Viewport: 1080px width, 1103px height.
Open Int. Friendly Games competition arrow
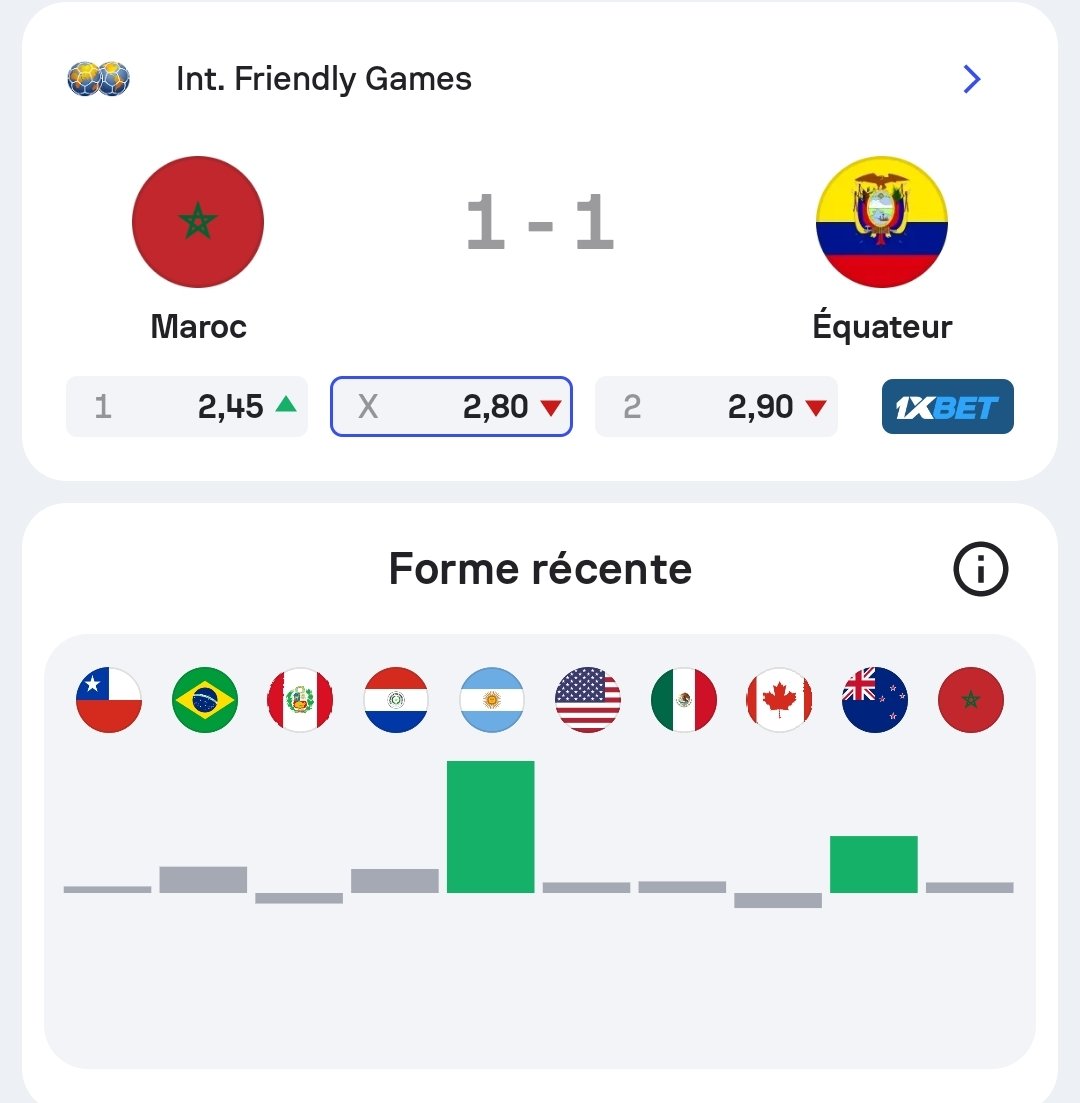(x=971, y=79)
